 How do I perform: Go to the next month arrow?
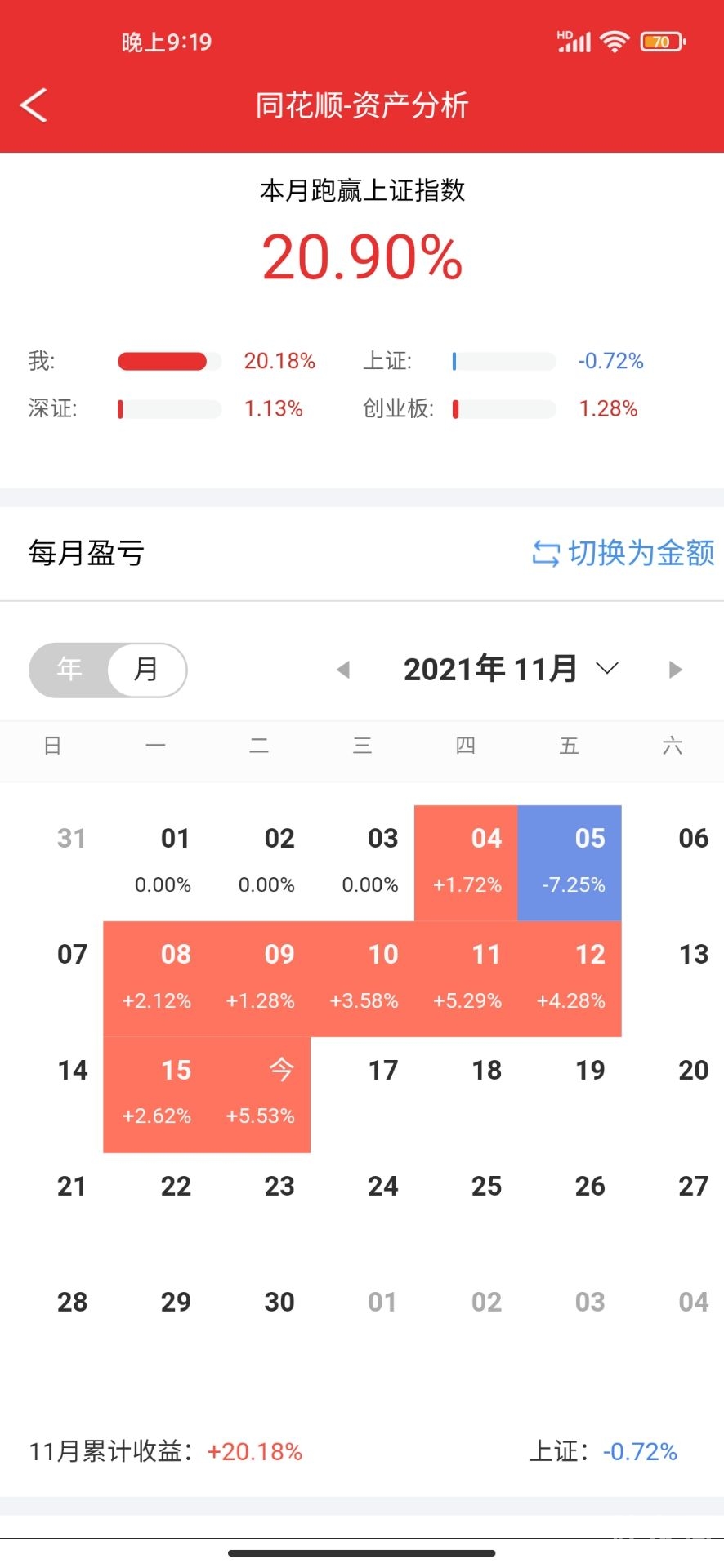(675, 670)
